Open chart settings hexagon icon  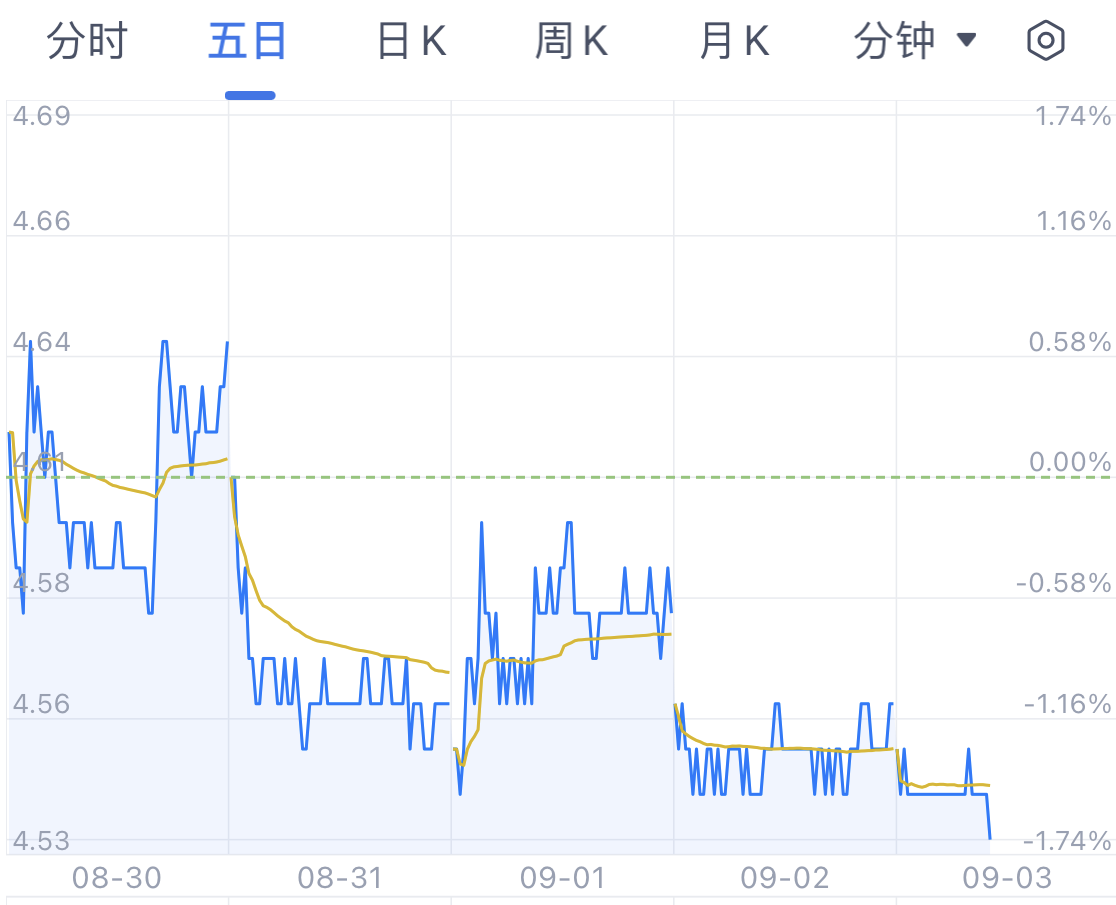1046,41
